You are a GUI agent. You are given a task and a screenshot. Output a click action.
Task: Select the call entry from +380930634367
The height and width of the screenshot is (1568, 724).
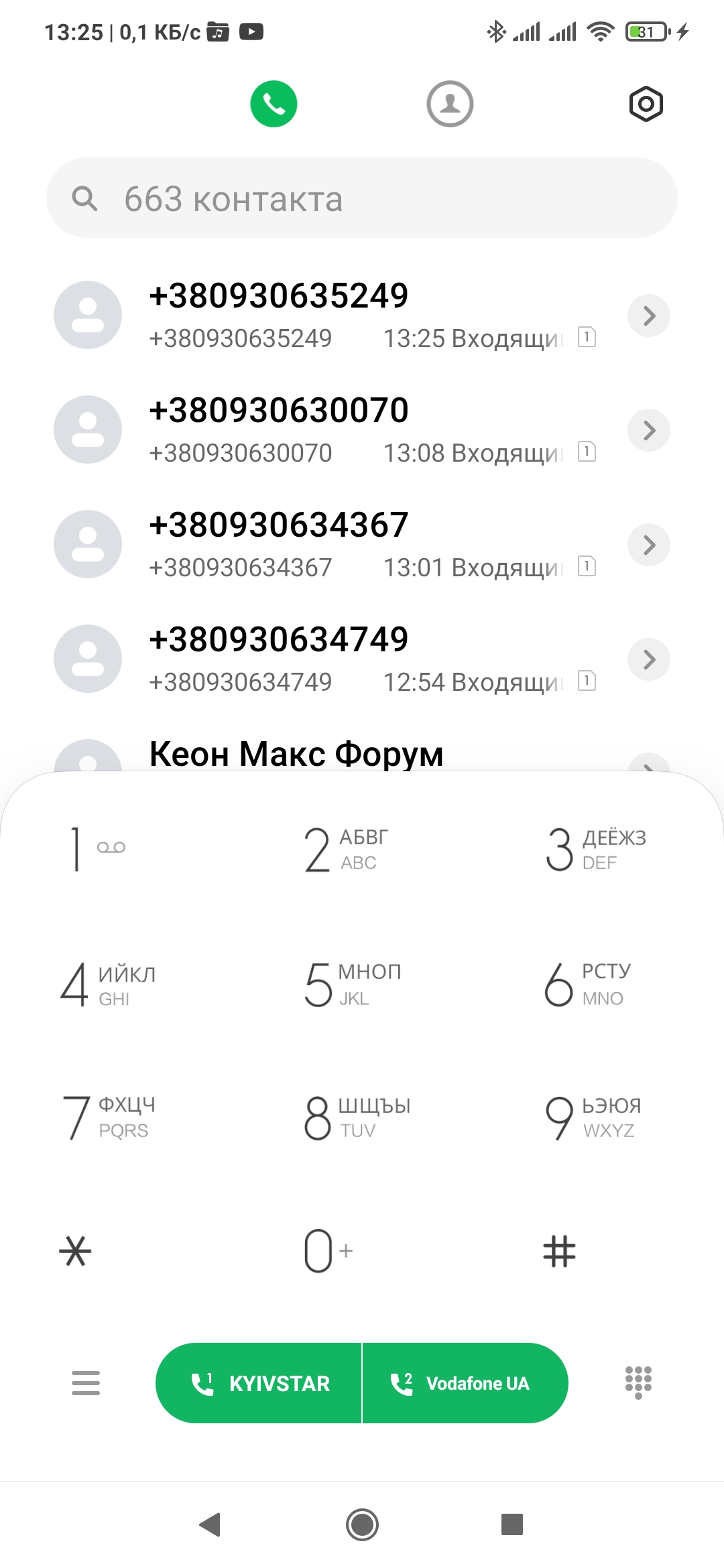click(x=335, y=544)
